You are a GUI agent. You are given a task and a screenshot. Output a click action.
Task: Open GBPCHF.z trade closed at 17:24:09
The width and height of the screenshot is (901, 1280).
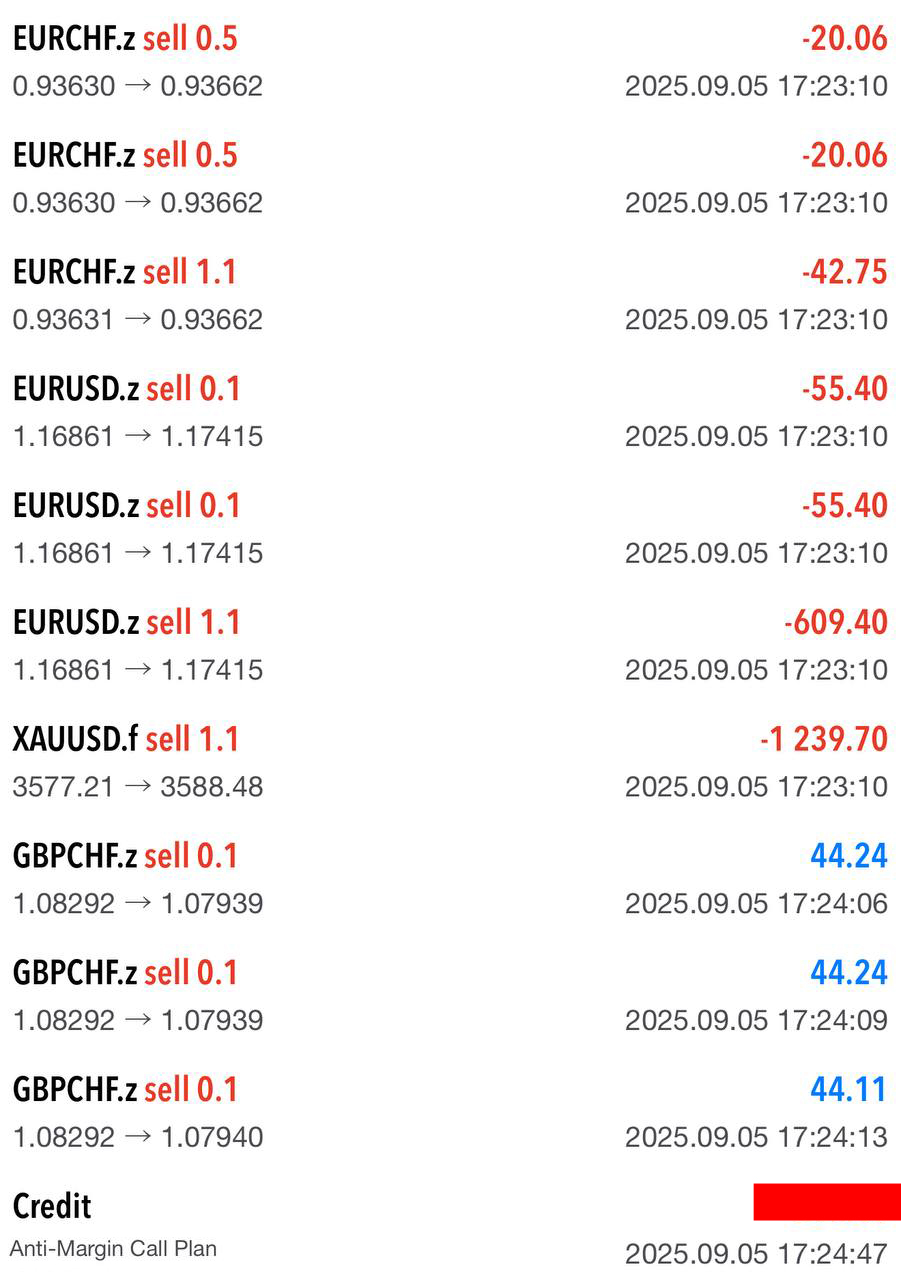450,996
